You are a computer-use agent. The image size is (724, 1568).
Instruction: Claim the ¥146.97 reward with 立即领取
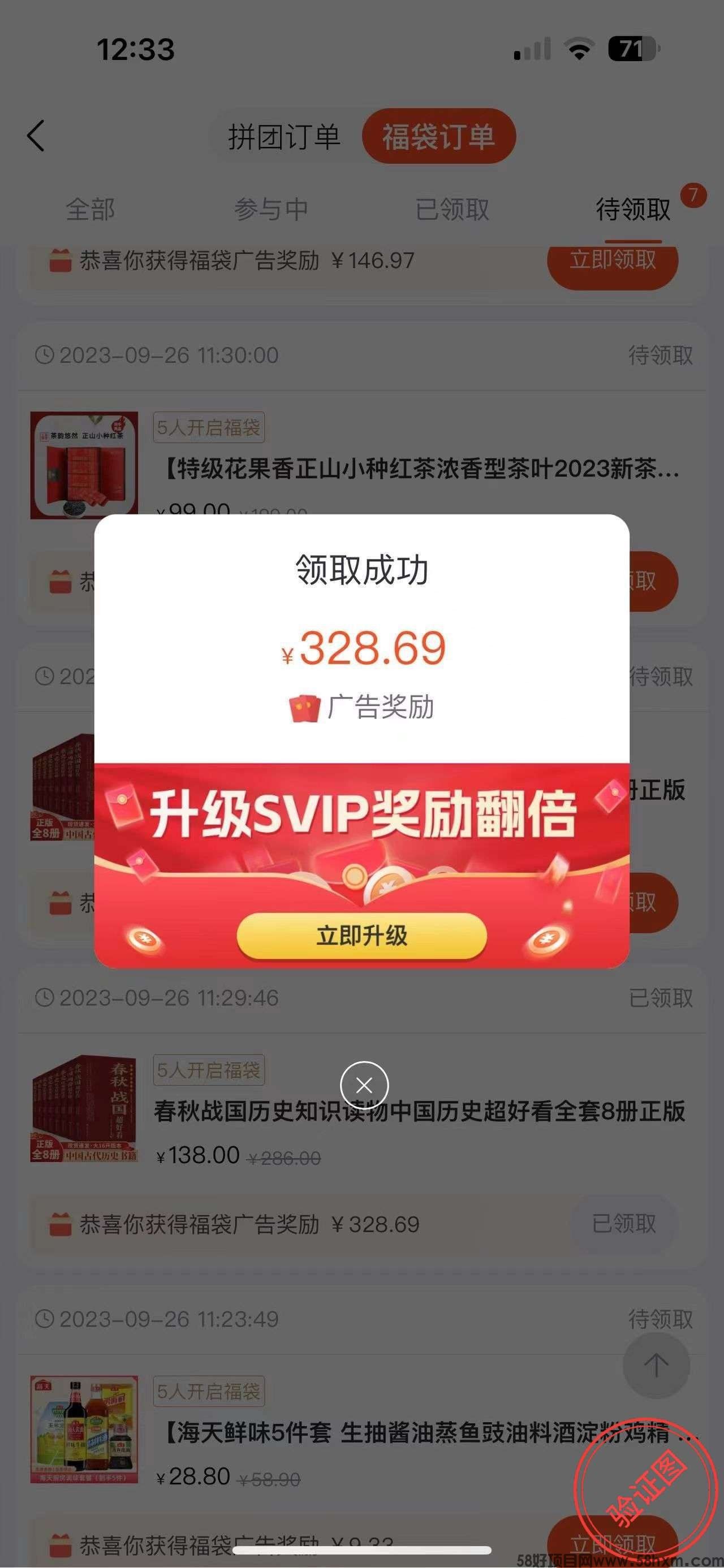tap(612, 262)
